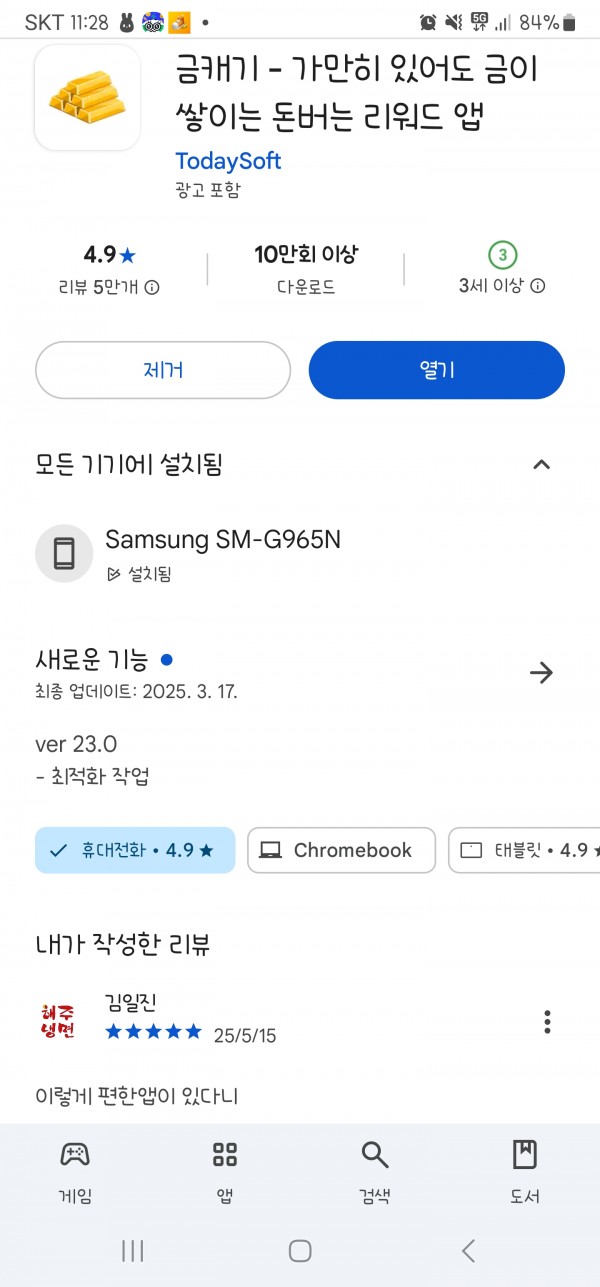The image size is (600, 1287).
Task: Show info about 리뷰 5만개 rating
Action: pos(152,287)
